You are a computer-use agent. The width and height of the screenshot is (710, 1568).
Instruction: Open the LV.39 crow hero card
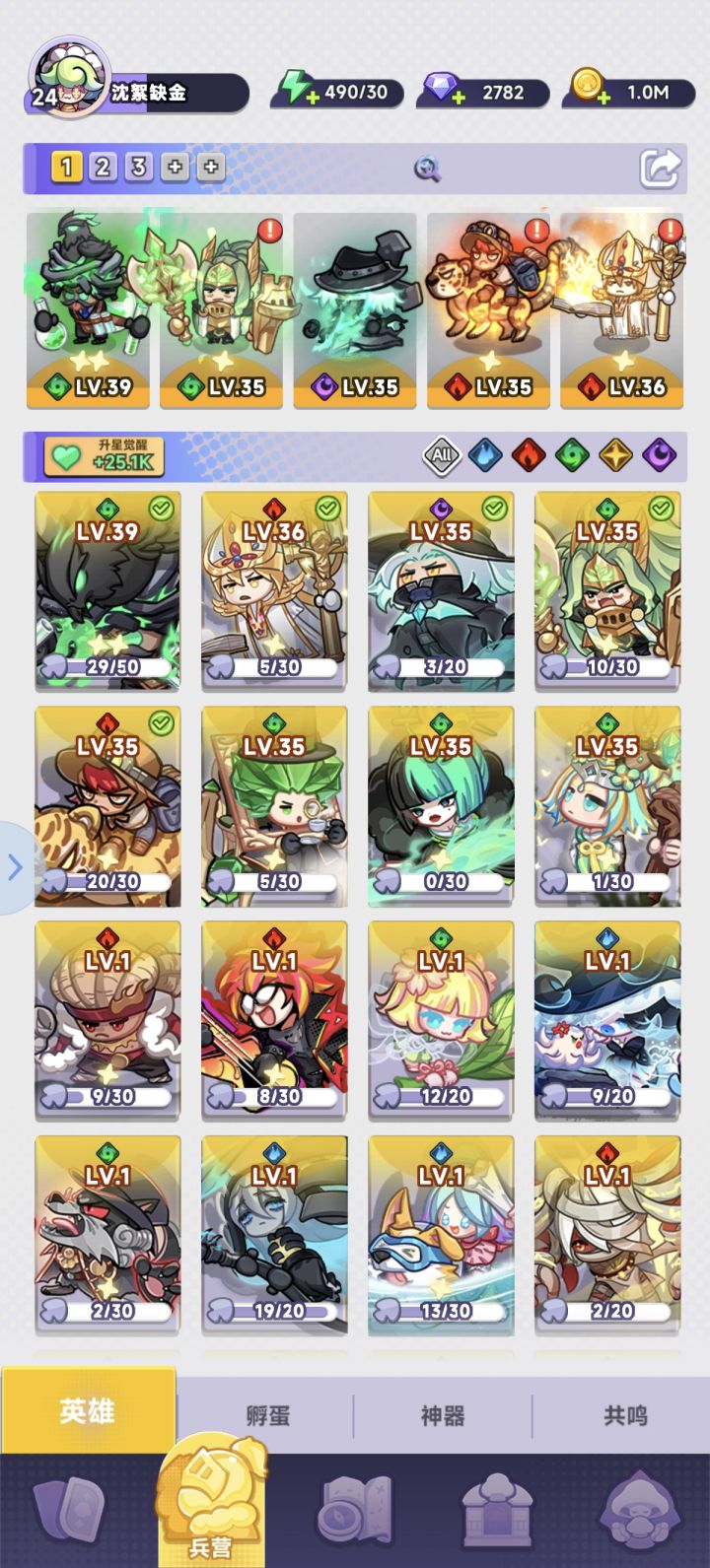pos(106,589)
